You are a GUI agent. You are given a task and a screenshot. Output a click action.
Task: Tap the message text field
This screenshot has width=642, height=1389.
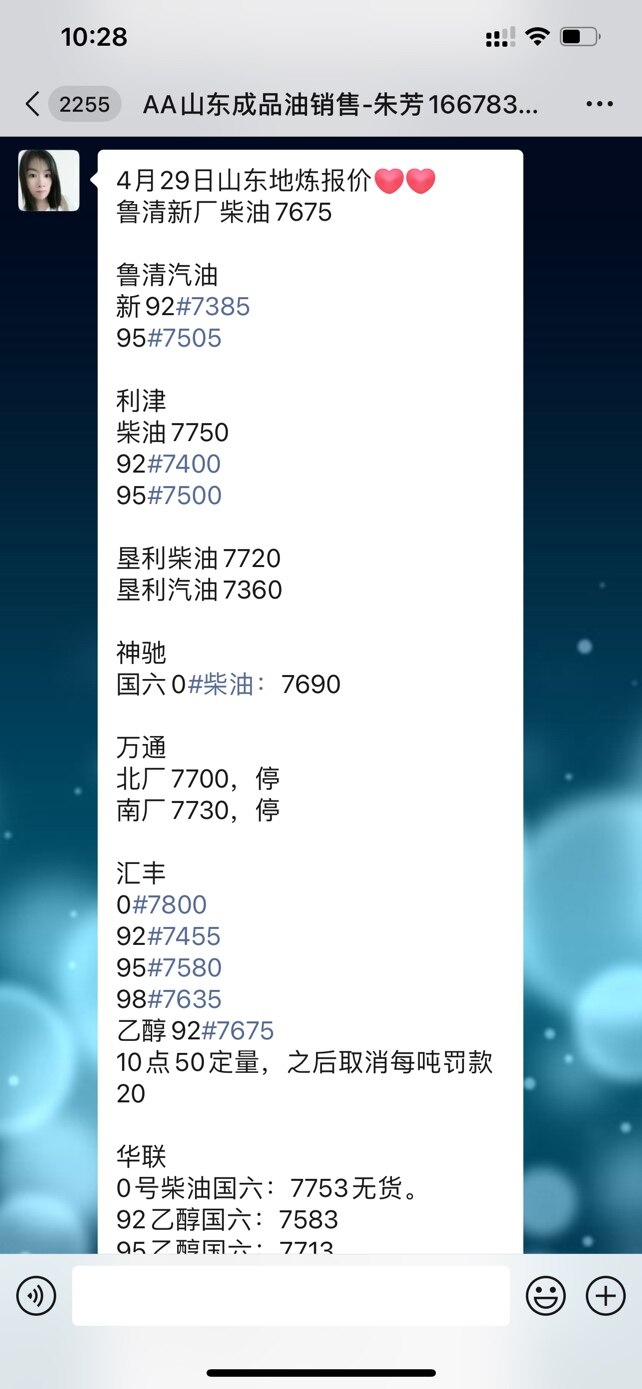point(290,1296)
